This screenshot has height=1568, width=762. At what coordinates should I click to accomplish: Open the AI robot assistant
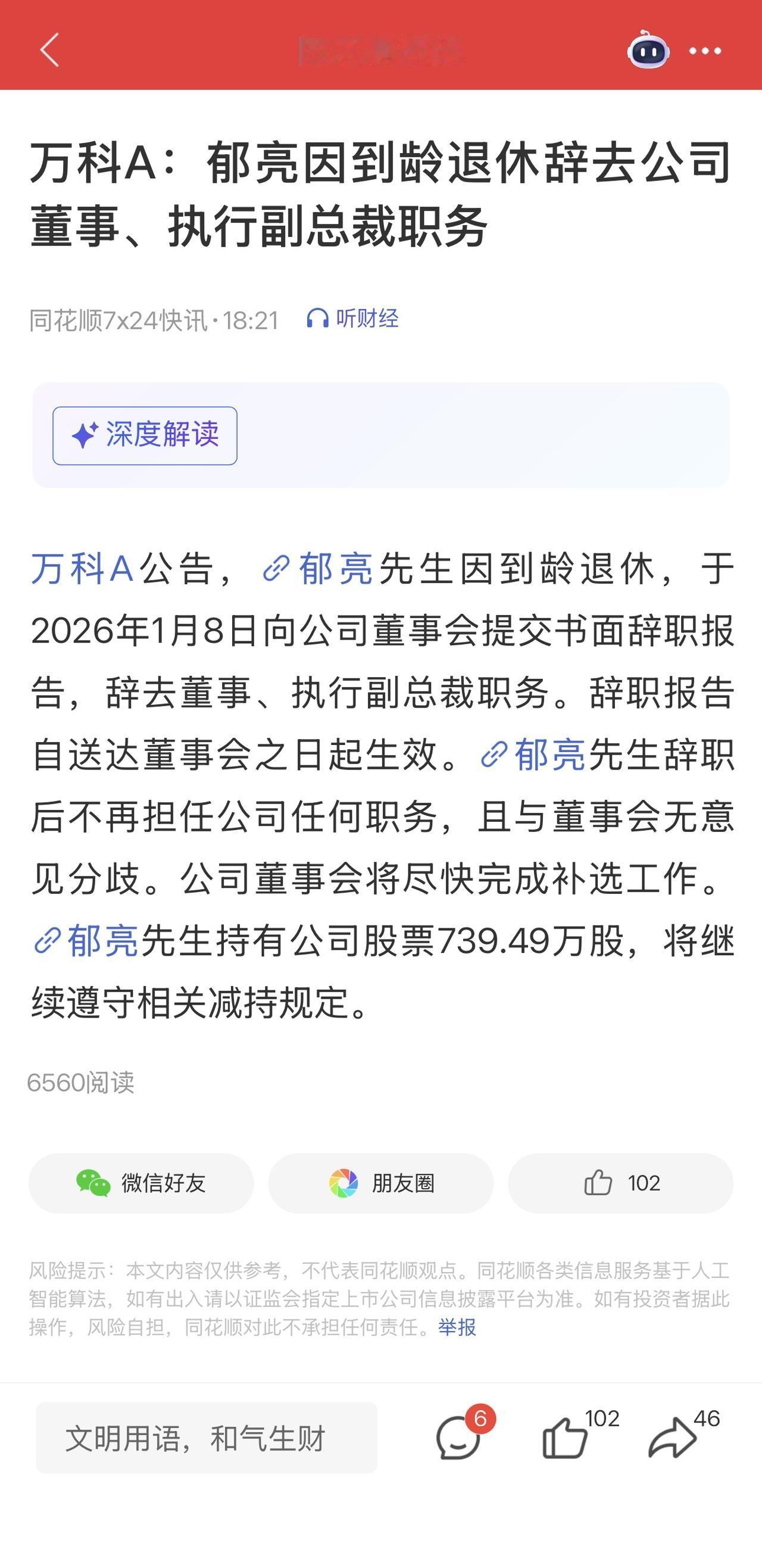pos(648,51)
